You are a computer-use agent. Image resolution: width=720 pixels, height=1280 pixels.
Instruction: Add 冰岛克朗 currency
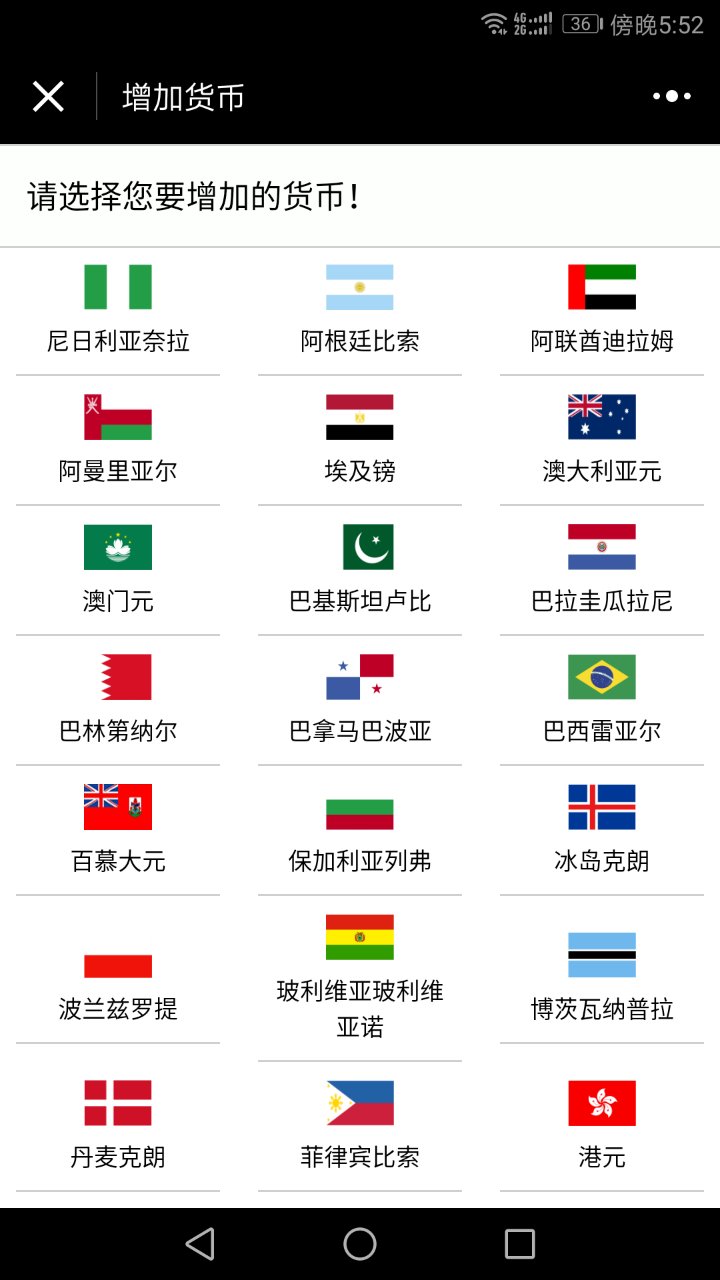click(x=602, y=830)
